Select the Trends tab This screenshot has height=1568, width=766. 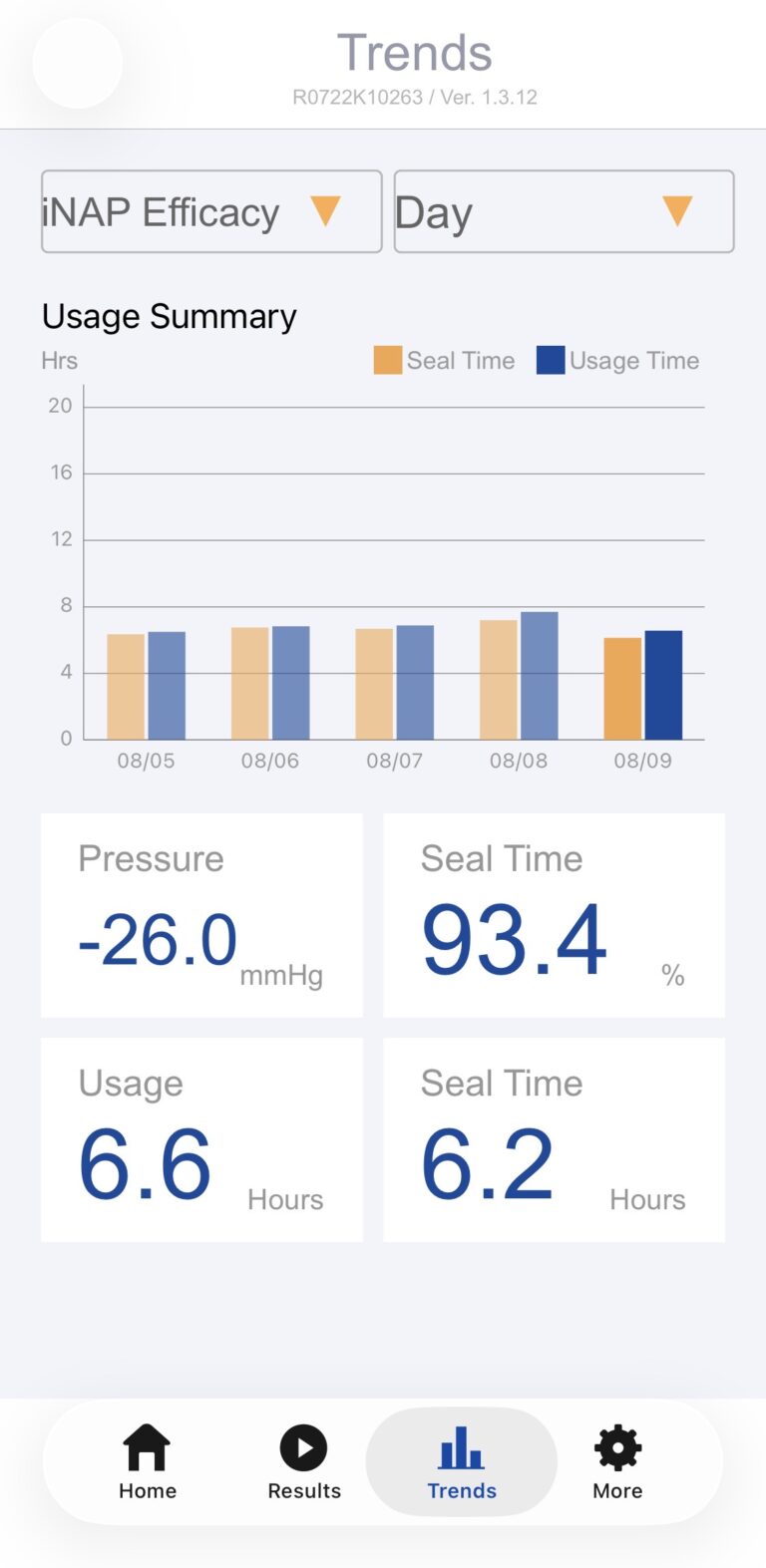462,1462
